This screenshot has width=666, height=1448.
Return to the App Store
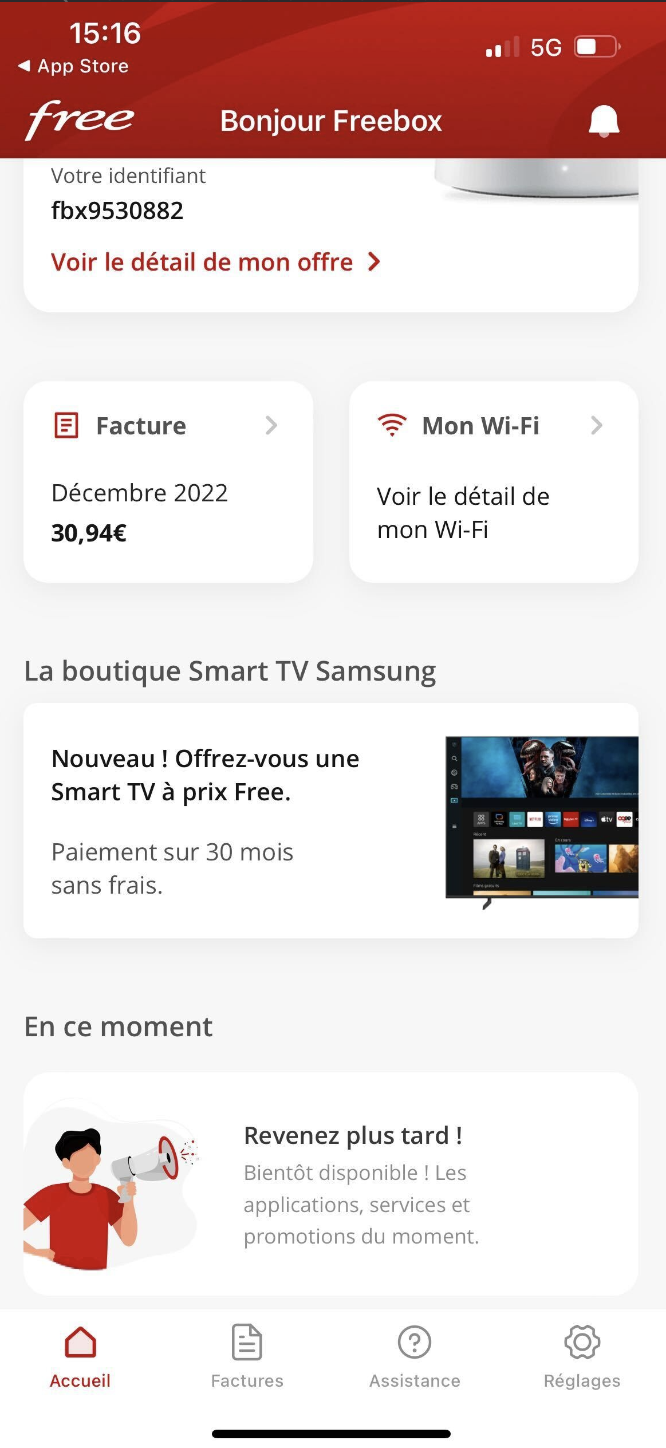tap(74, 66)
